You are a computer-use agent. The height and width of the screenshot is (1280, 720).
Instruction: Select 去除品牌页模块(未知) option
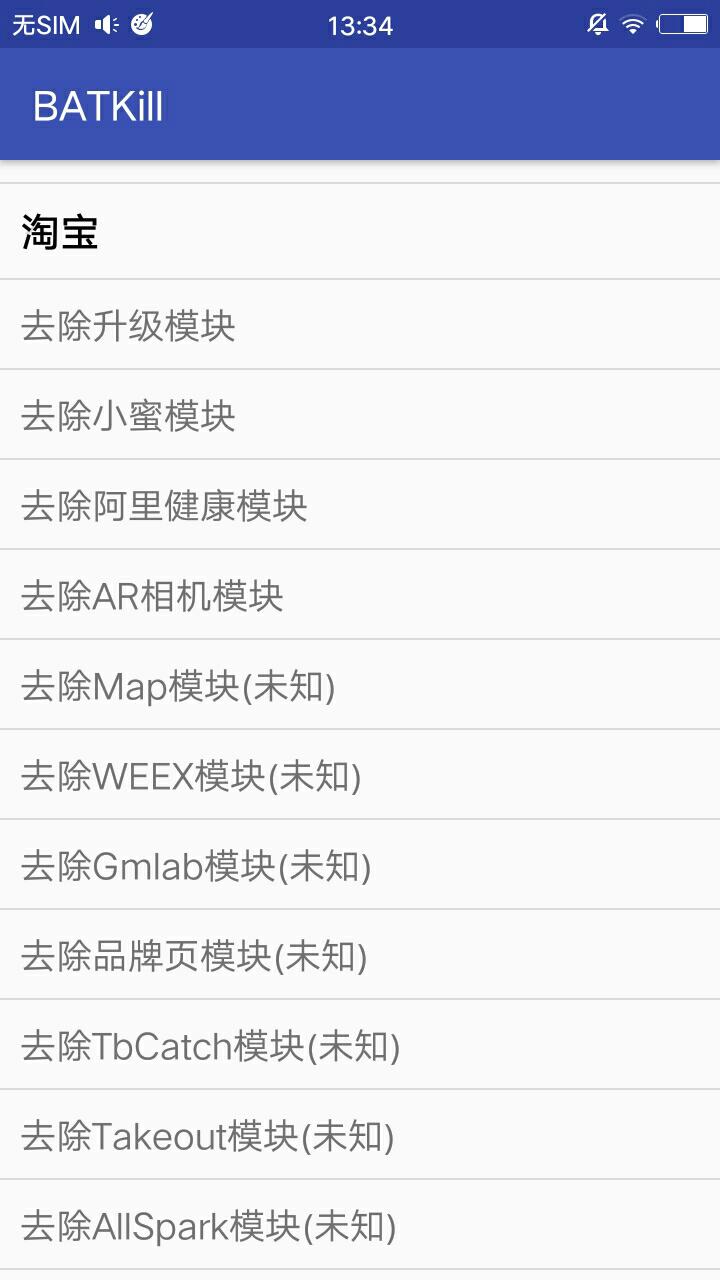click(360, 955)
